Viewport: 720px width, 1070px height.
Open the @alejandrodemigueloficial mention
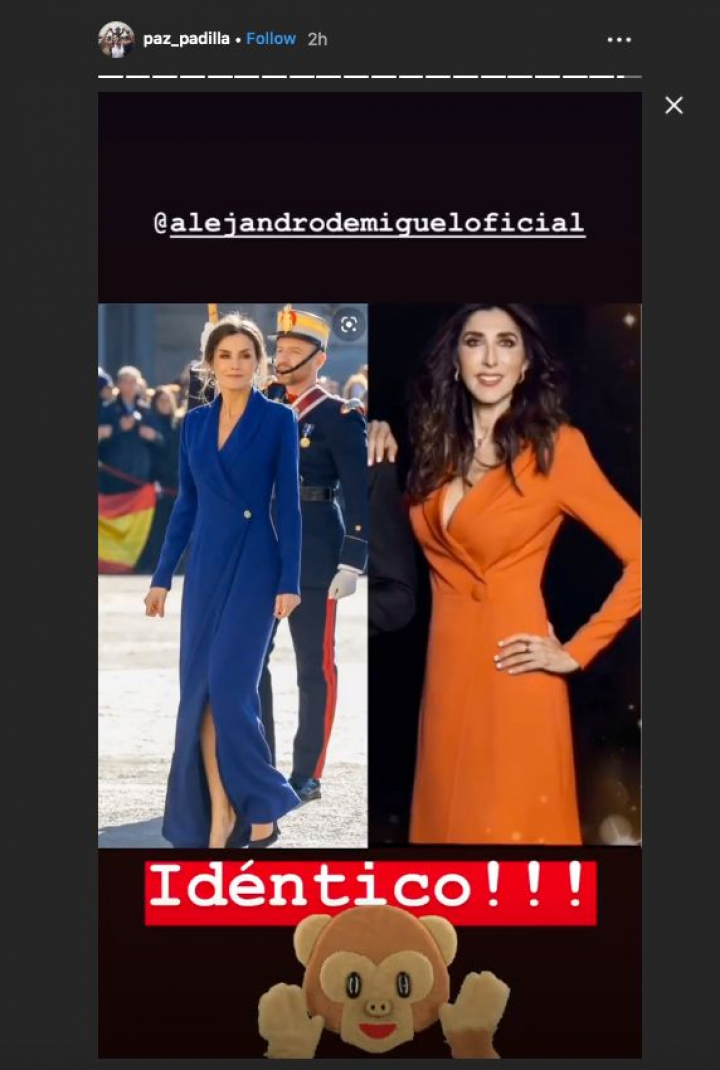(x=369, y=223)
